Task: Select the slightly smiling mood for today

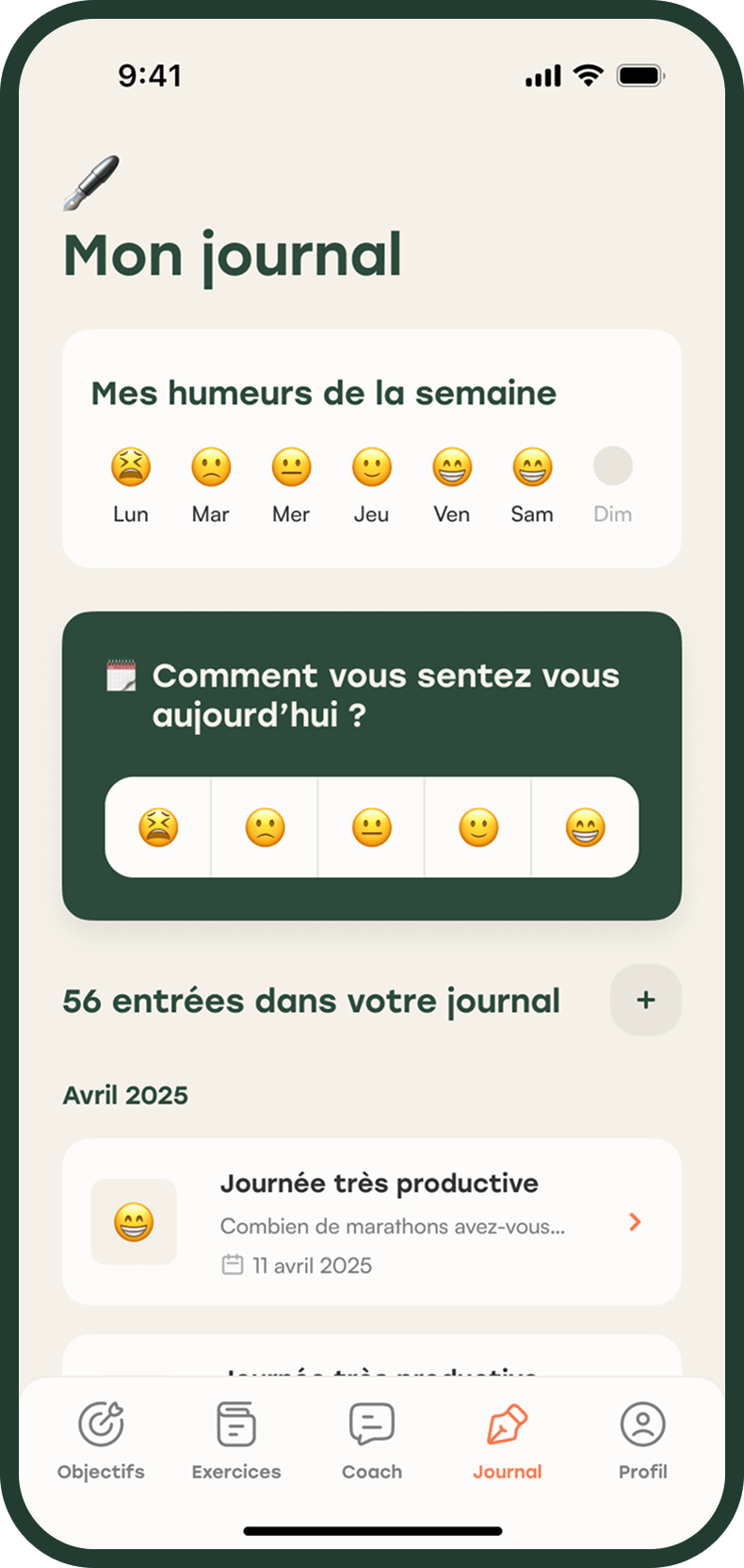Action: 478,827
